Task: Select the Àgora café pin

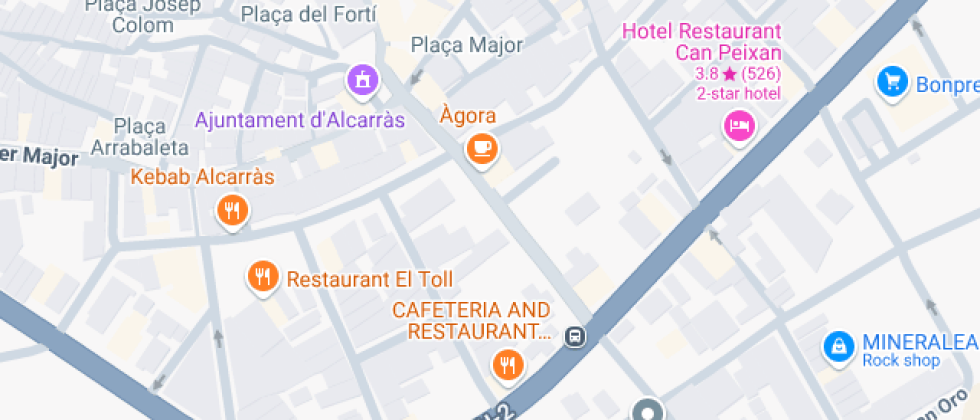Action: [483, 149]
